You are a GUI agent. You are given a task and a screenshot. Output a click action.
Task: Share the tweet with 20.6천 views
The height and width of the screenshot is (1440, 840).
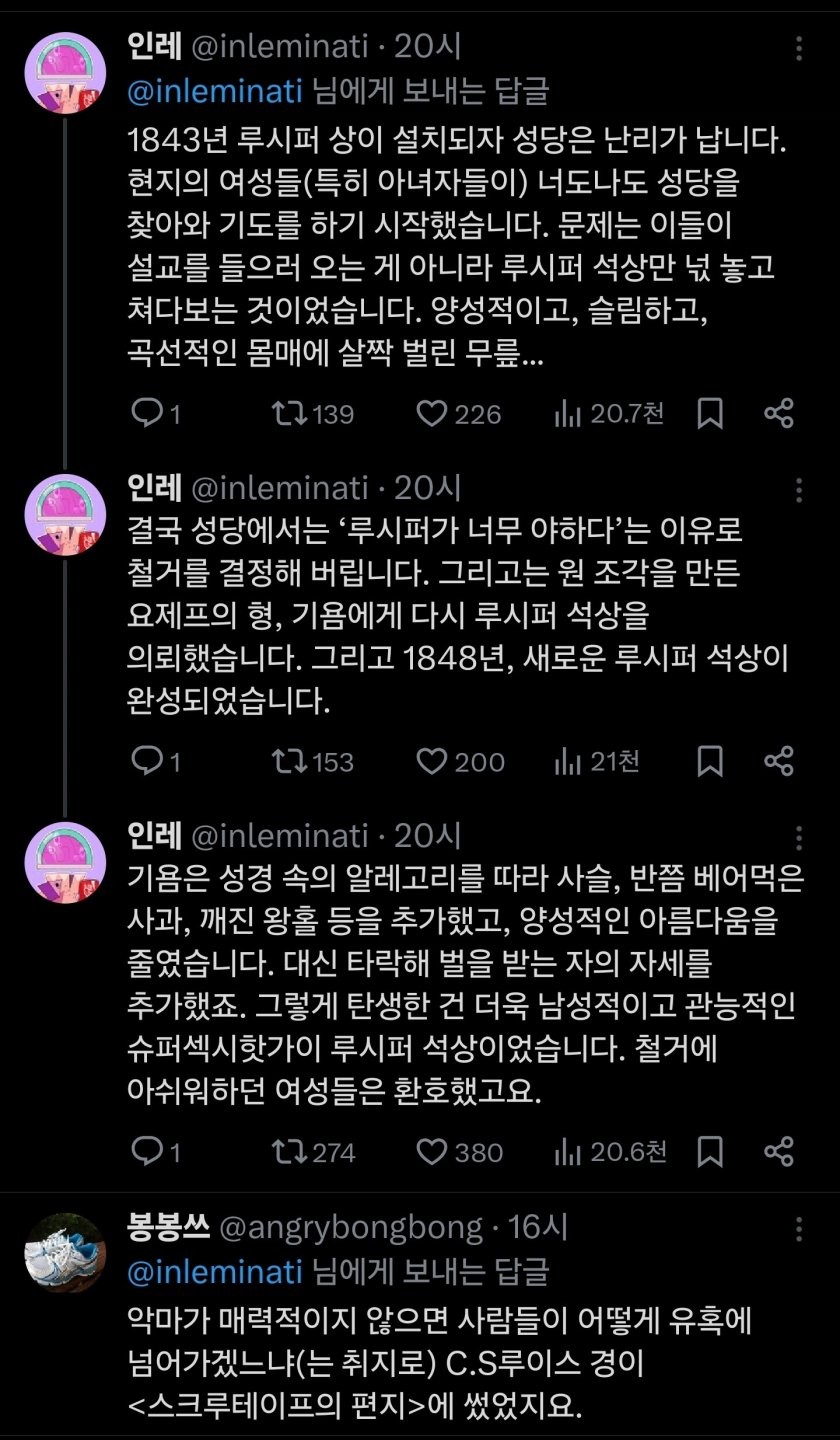(779, 1152)
